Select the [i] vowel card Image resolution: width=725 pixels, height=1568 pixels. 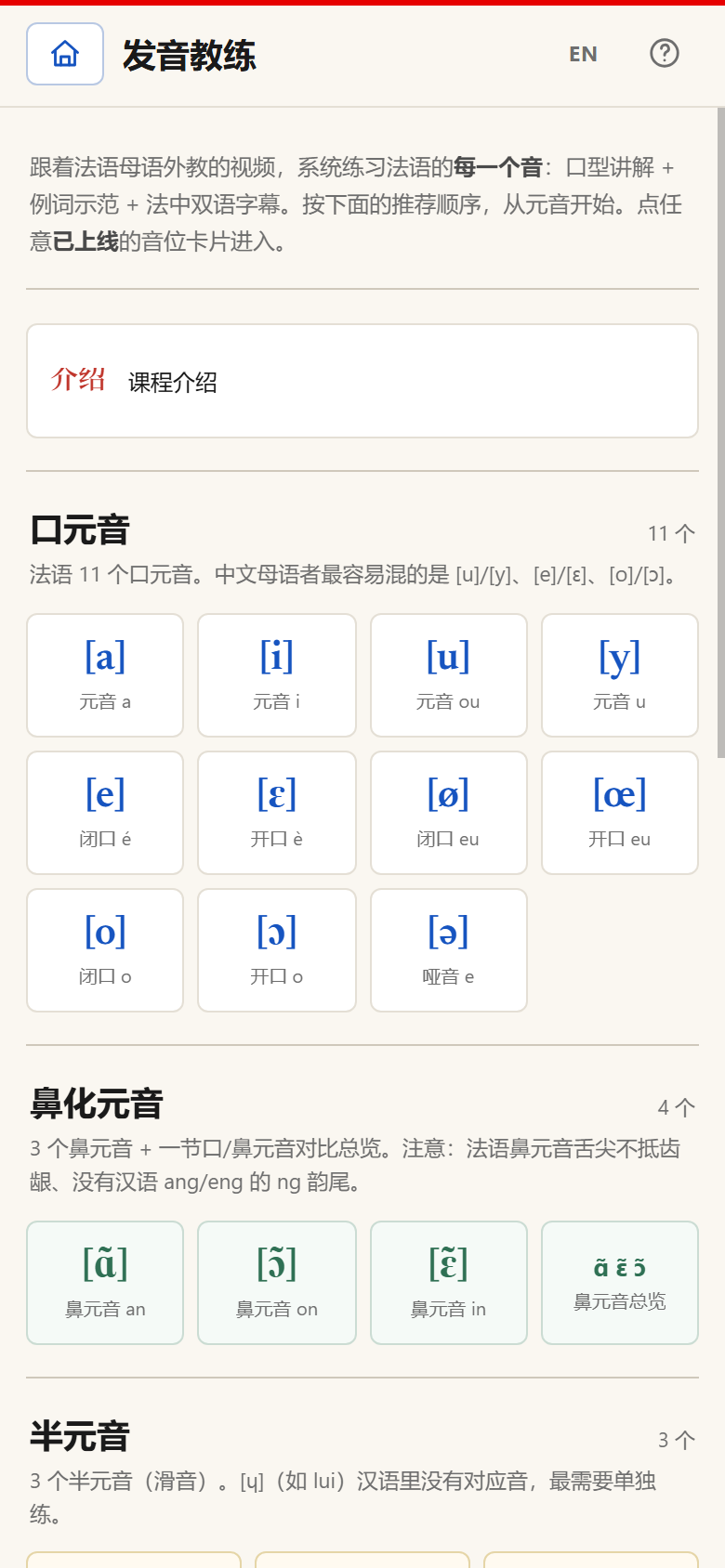click(x=277, y=675)
